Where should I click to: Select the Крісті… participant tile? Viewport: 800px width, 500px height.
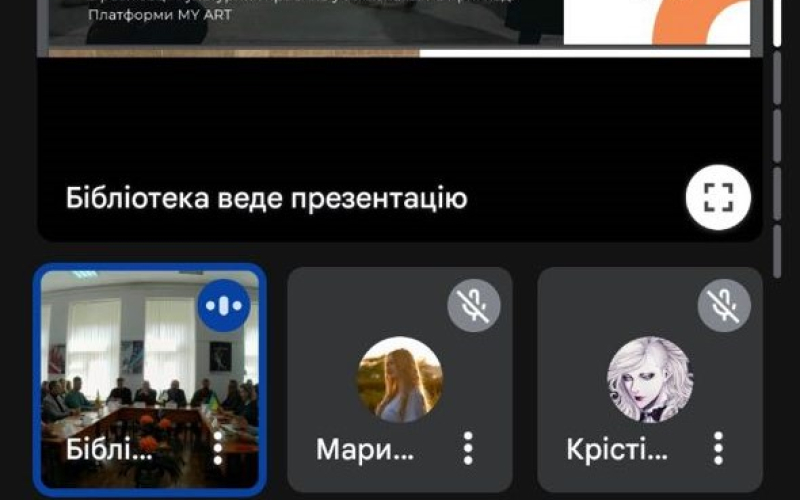point(649,378)
